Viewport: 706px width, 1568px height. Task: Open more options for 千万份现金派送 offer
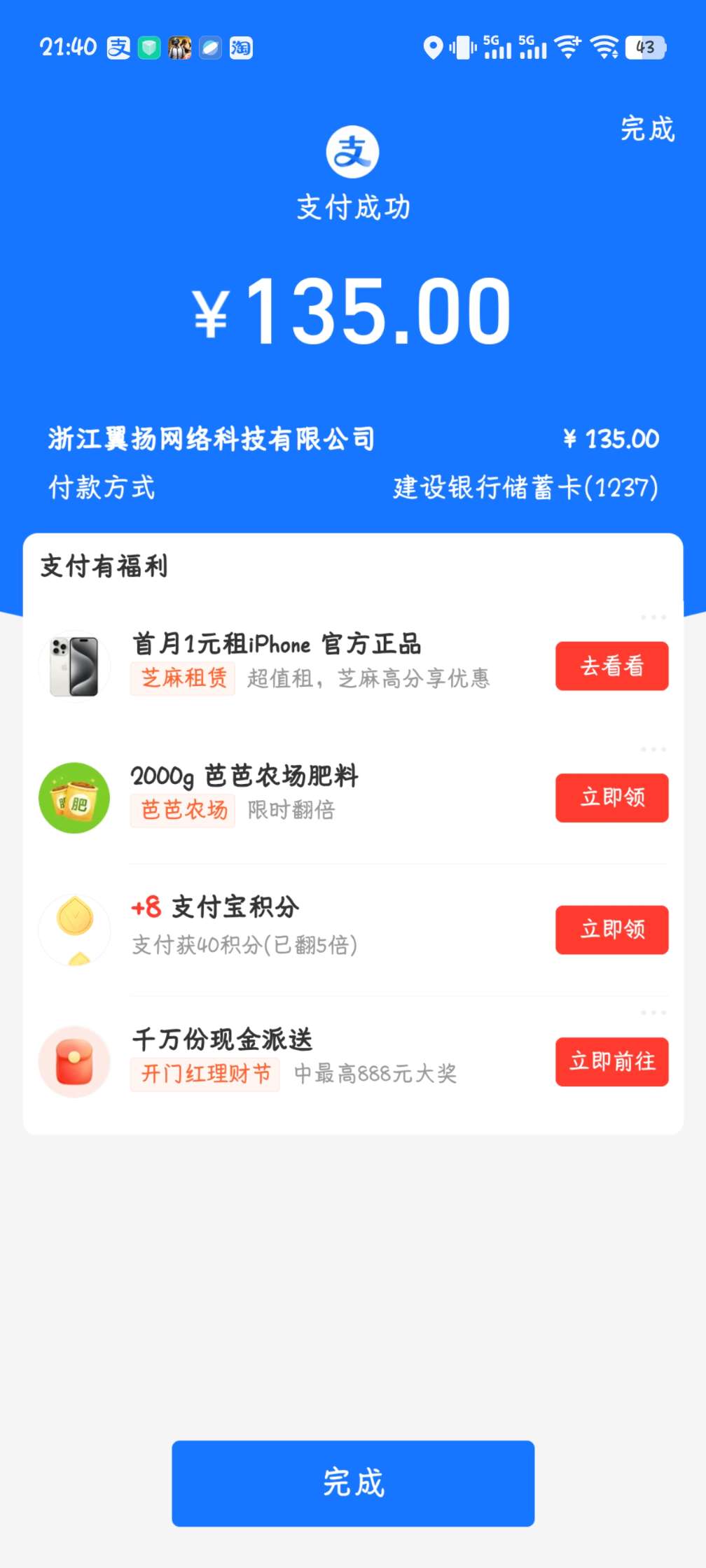pos(653,1012)
